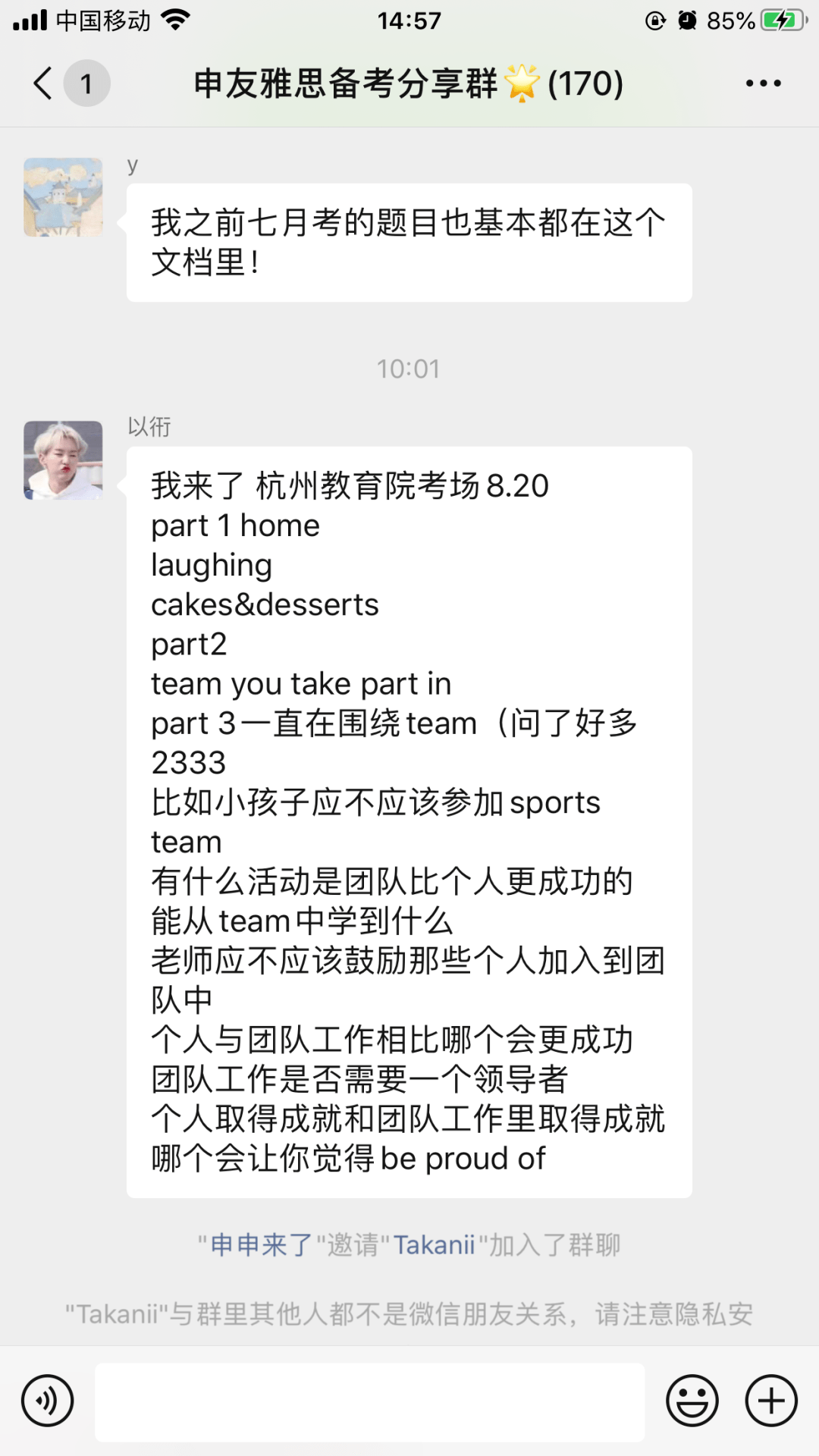The height and width of the screenshot is (1456, 819).
Task: Switch to voice message input
Action: pyautogui.click(x=48, y=1401)
